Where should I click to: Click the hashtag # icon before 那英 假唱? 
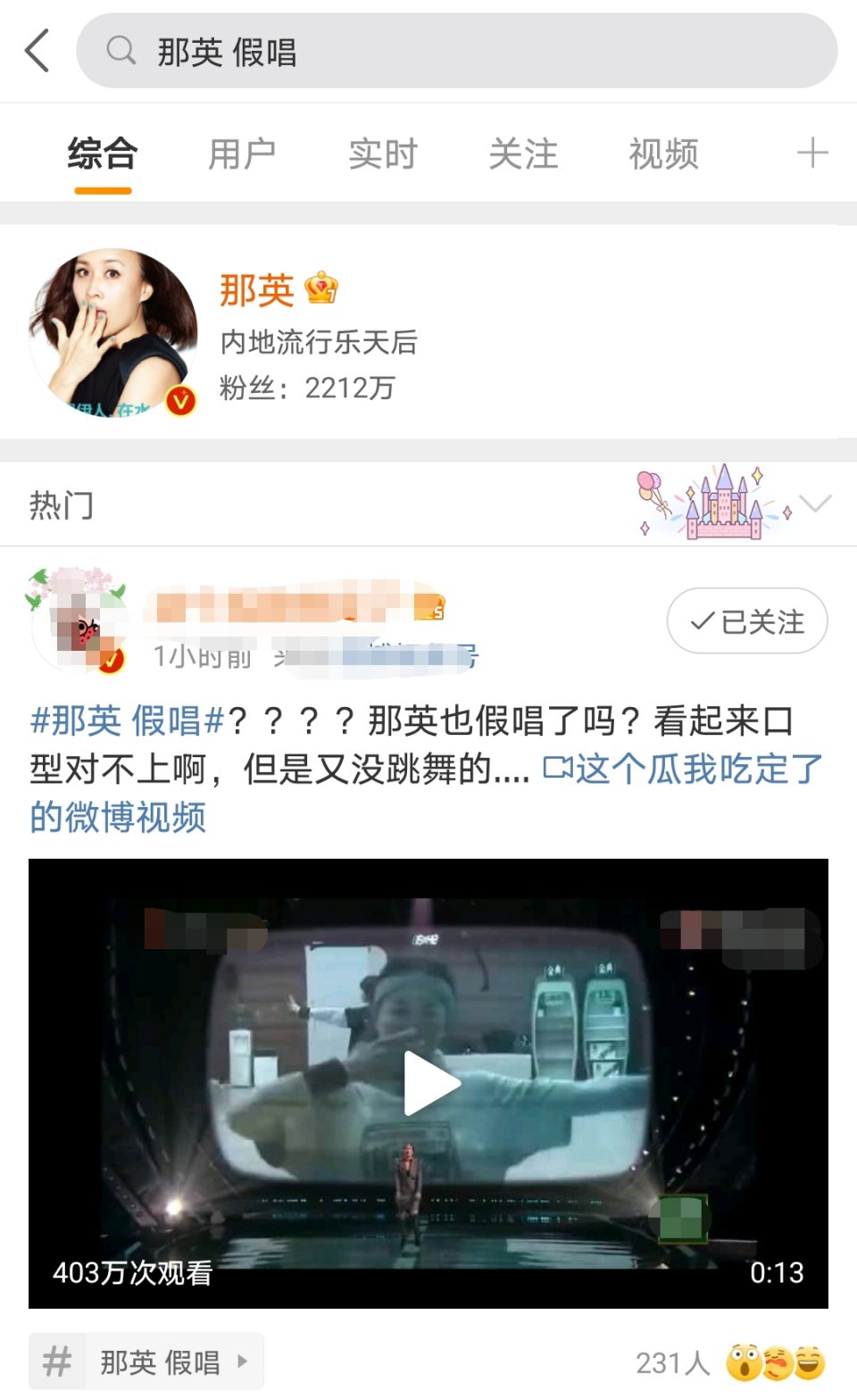[56, 1361]
